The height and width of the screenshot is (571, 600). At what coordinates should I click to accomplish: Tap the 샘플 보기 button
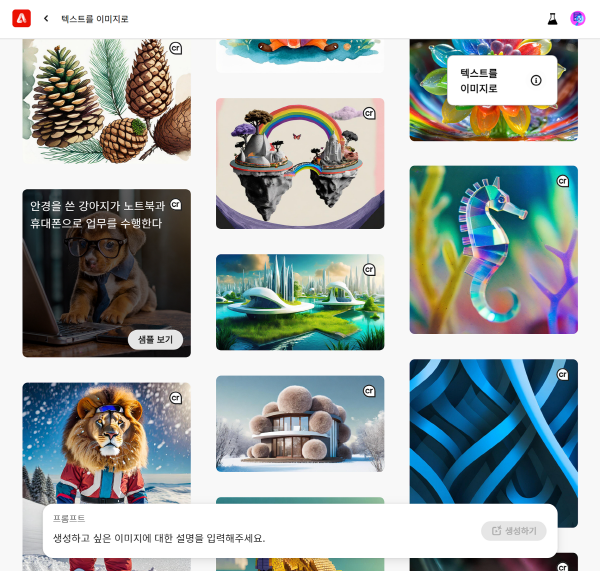[x=155, y=339]
